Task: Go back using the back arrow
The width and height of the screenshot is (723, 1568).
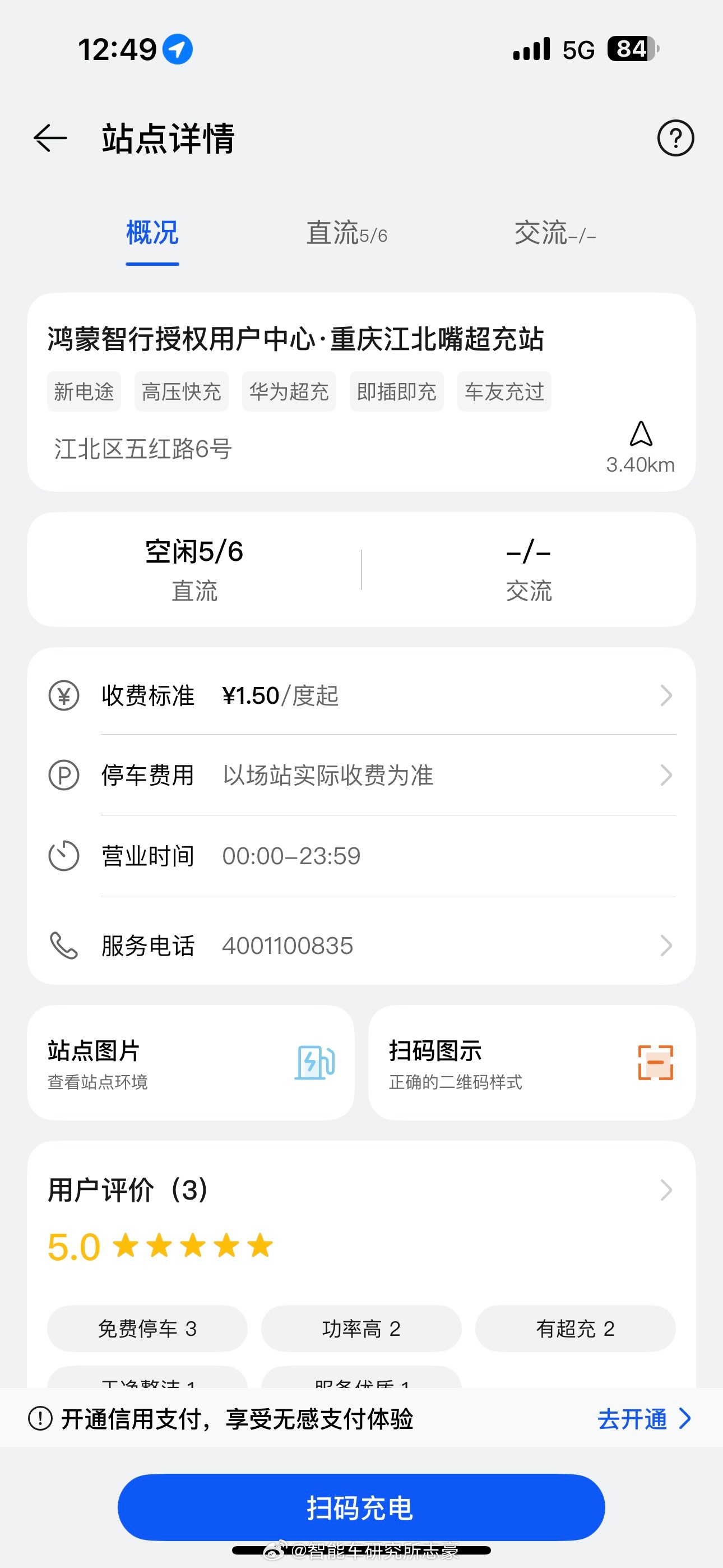Action: 50,138
